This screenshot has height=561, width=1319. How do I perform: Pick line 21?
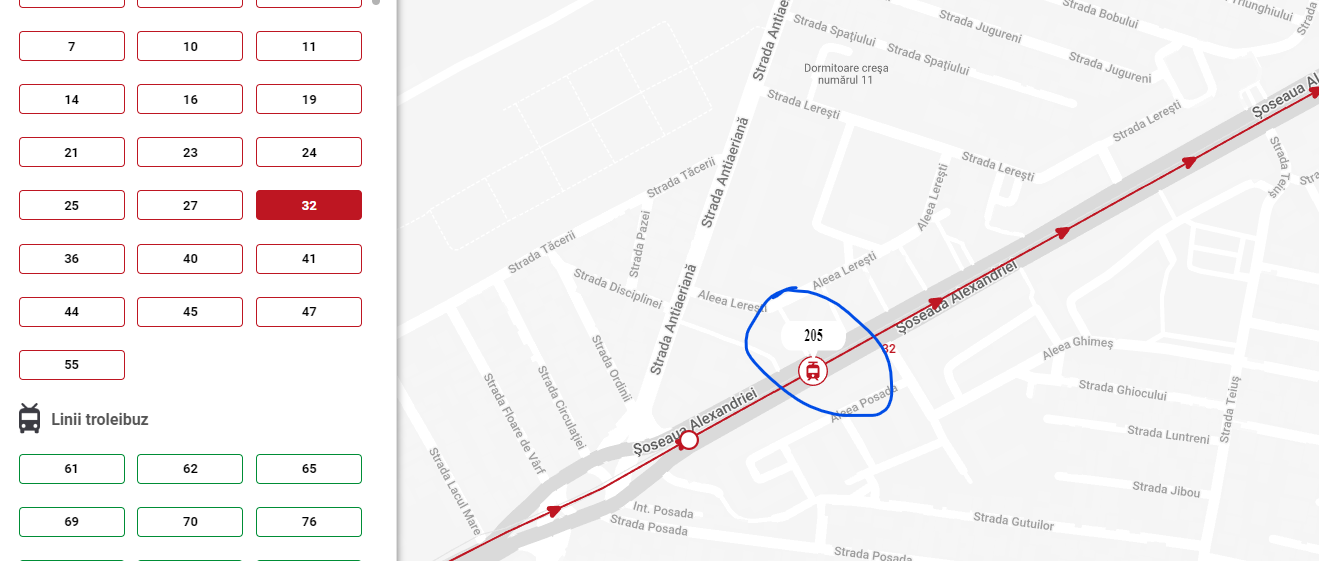[72, 152]
